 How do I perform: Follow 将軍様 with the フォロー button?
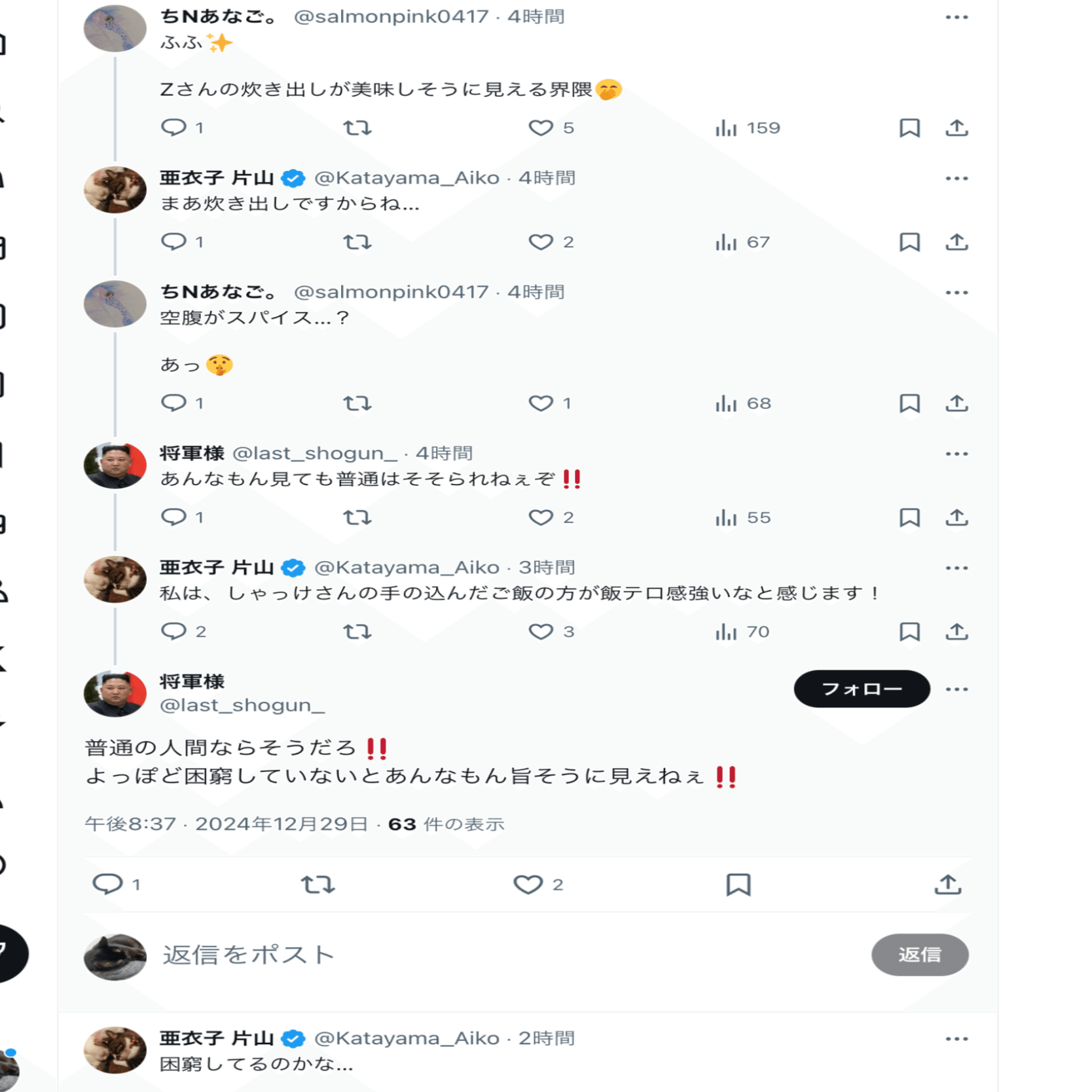(861, 689)
